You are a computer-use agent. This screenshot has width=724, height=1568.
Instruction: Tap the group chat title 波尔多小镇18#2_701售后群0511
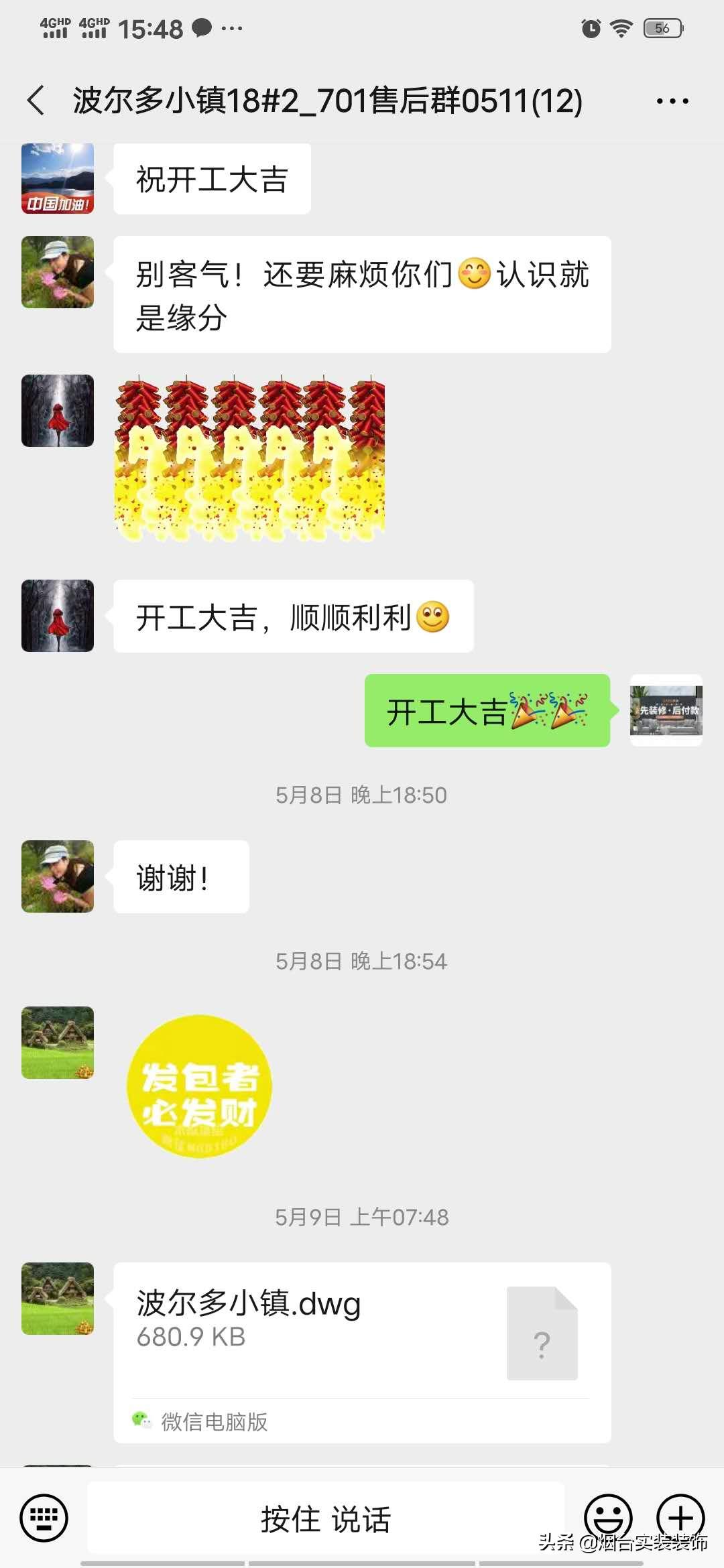pyautogui.click(x=324, y=102)
